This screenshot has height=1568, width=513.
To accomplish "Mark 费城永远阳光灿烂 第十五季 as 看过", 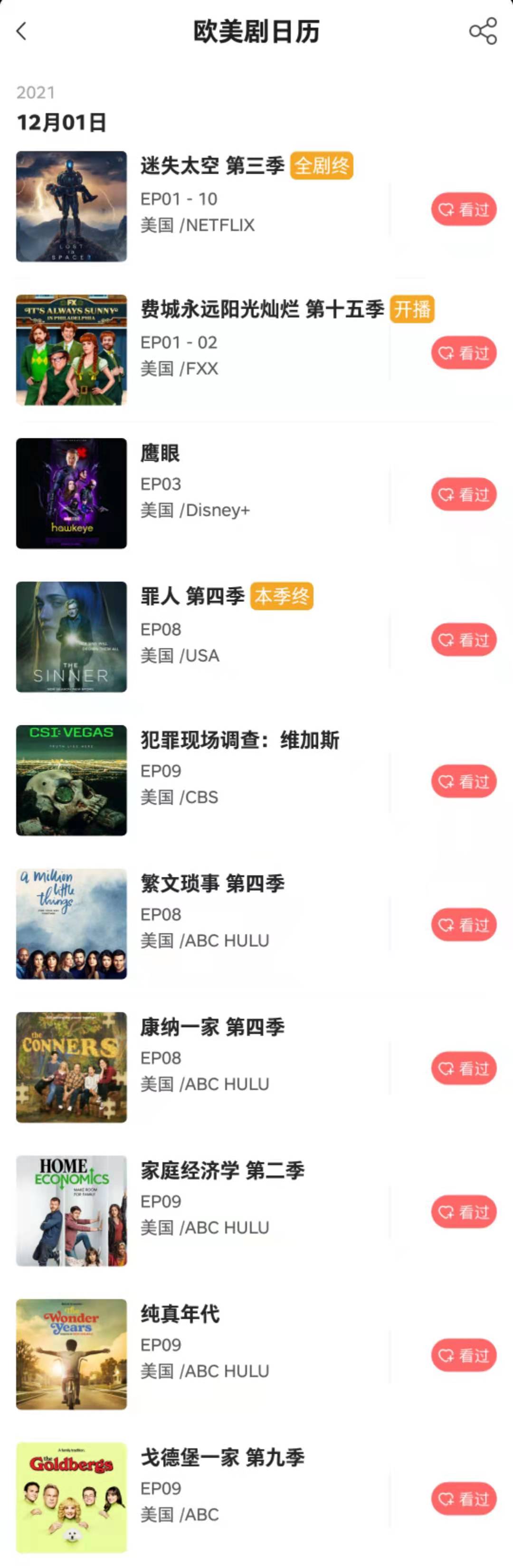I will pyautogui.click(x=464, y=353).
